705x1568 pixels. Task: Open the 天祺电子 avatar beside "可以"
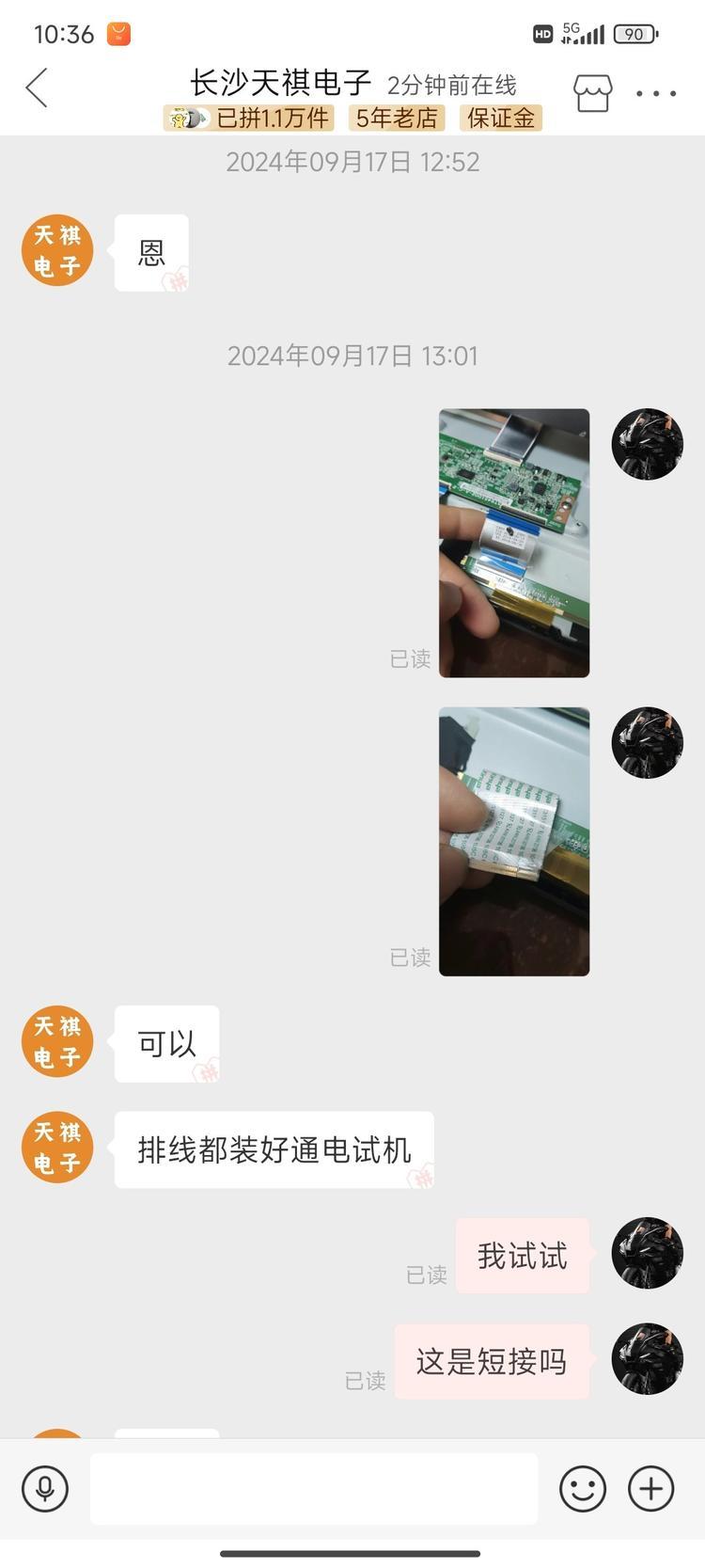(57, 1041)
